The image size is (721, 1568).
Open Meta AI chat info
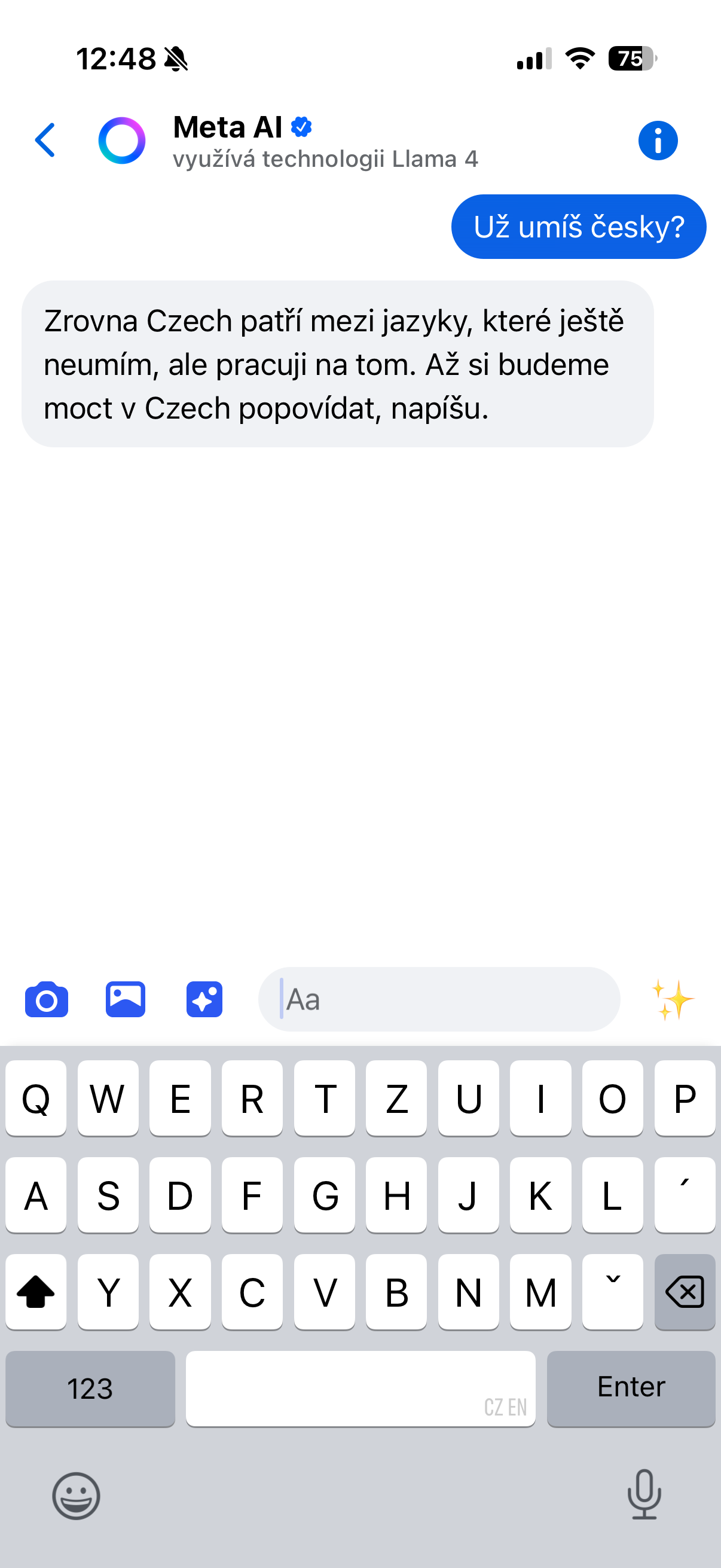657,141
